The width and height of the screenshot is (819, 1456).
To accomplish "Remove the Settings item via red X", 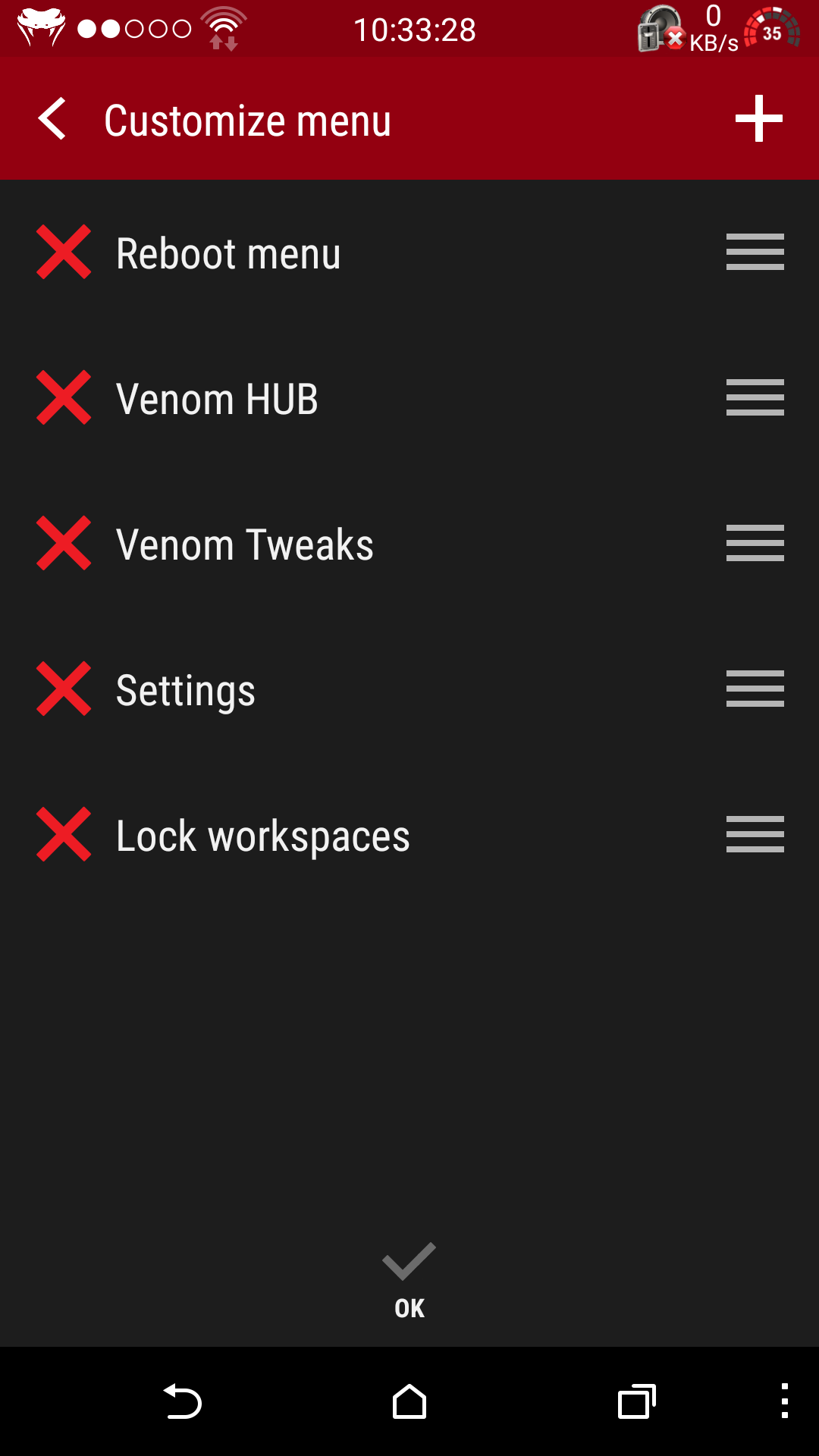I will pyautogui.click(x=64, y=689).
